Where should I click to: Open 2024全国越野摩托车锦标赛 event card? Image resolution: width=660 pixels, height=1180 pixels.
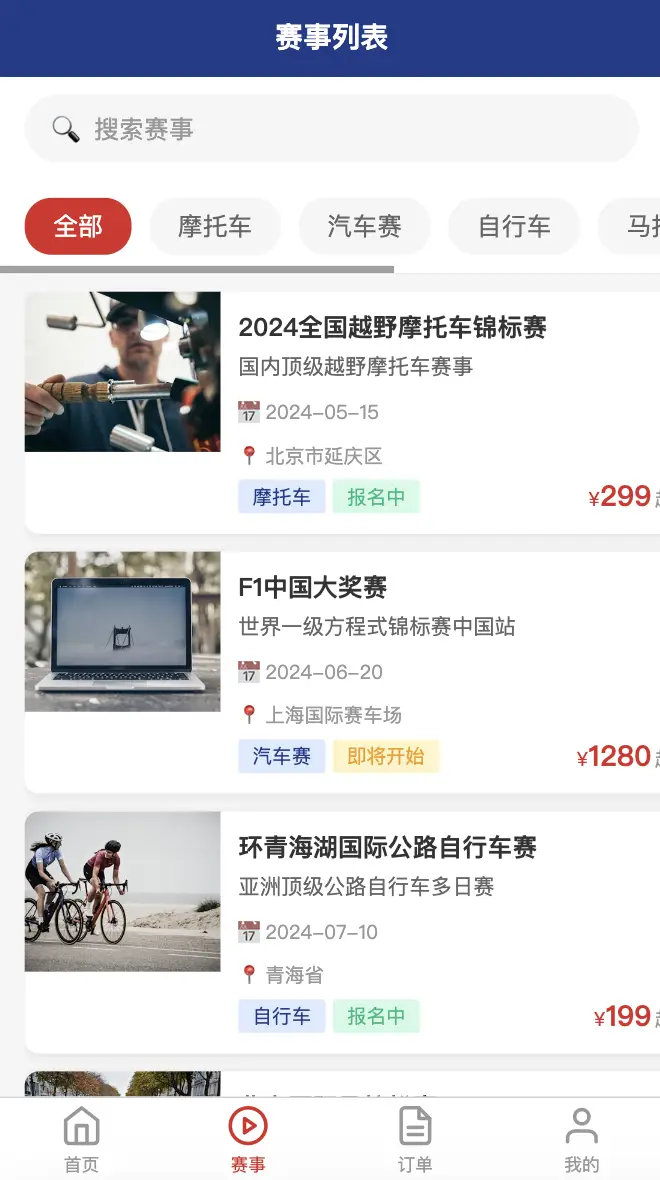click(392, 328)
